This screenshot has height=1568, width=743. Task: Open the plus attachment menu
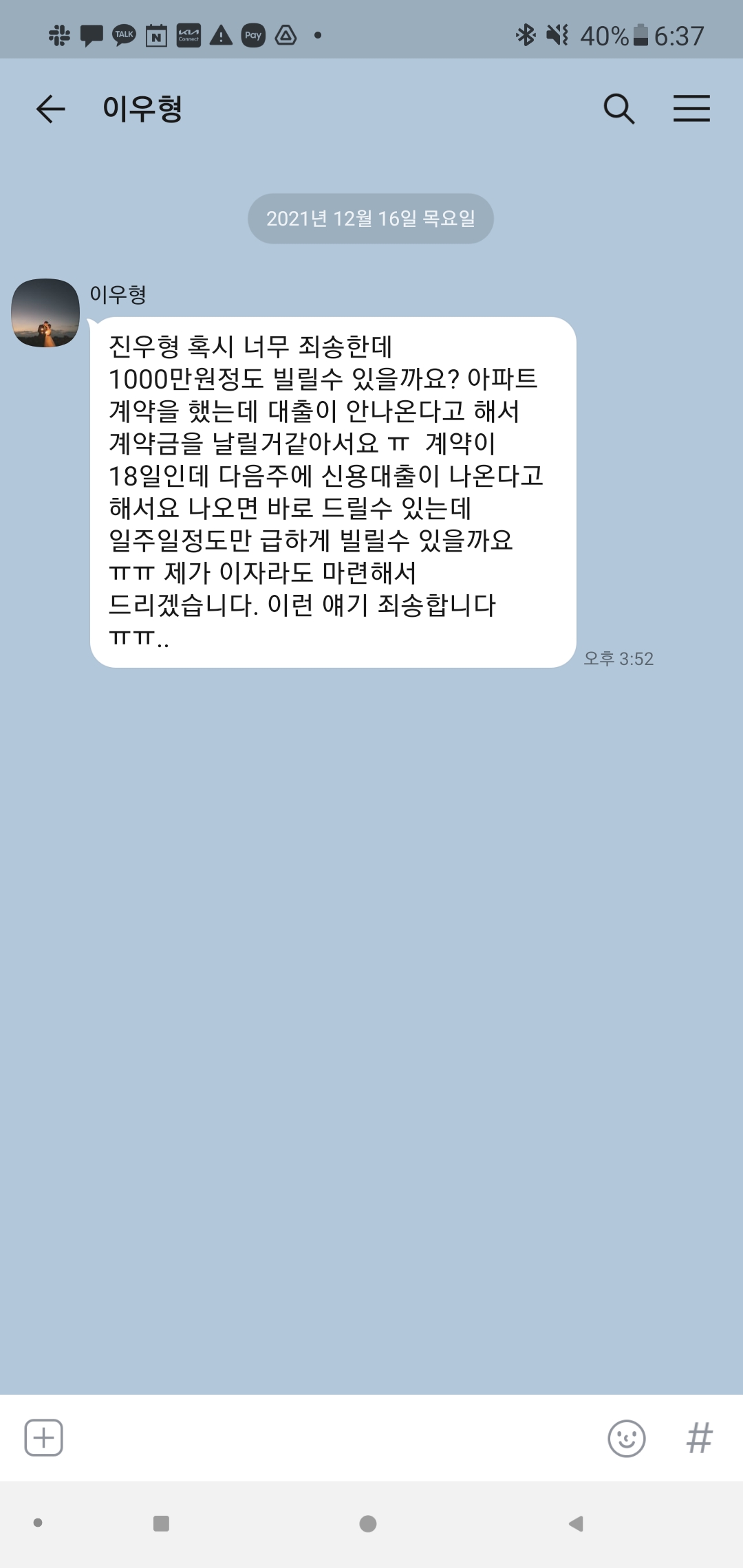coord(44,1437)
